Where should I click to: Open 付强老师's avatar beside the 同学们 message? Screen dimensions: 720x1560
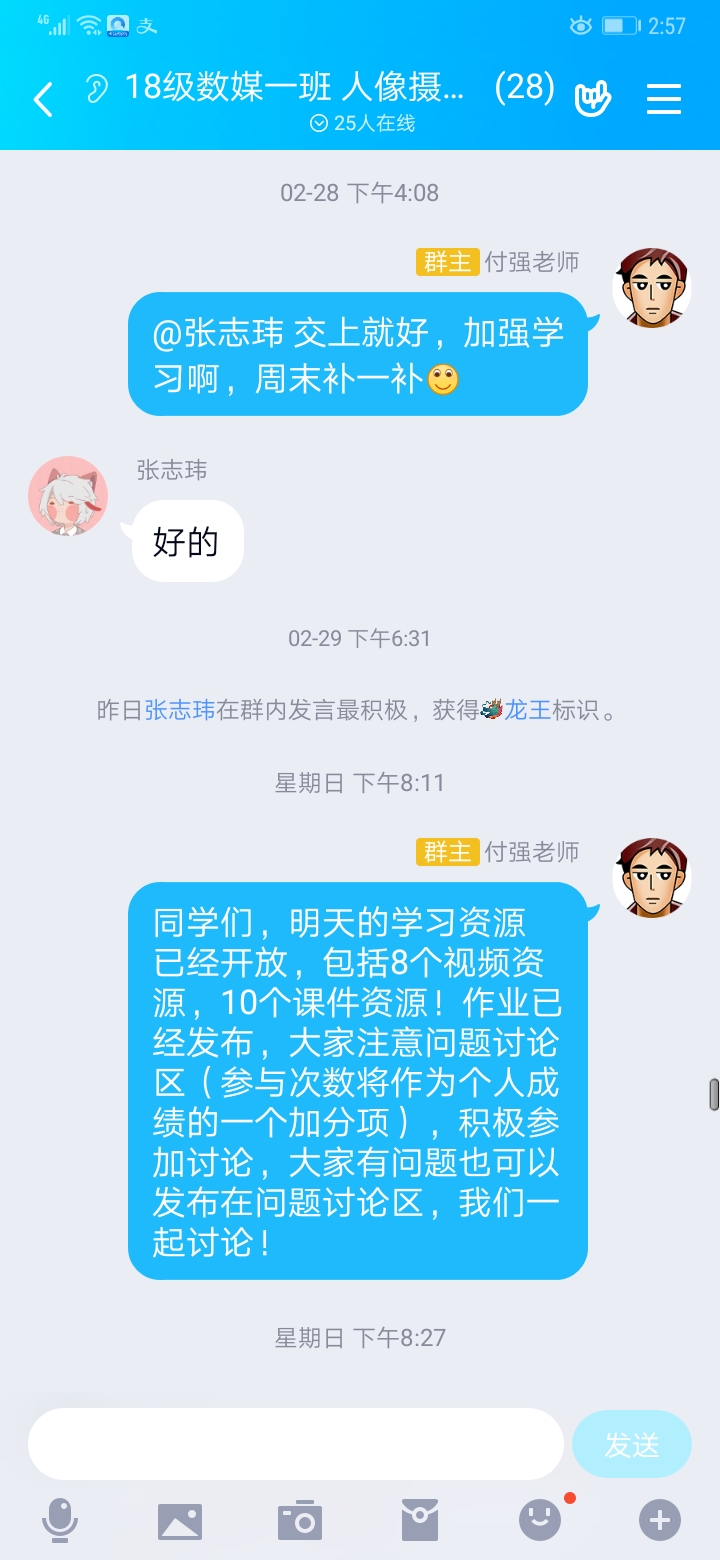[652, 878]
